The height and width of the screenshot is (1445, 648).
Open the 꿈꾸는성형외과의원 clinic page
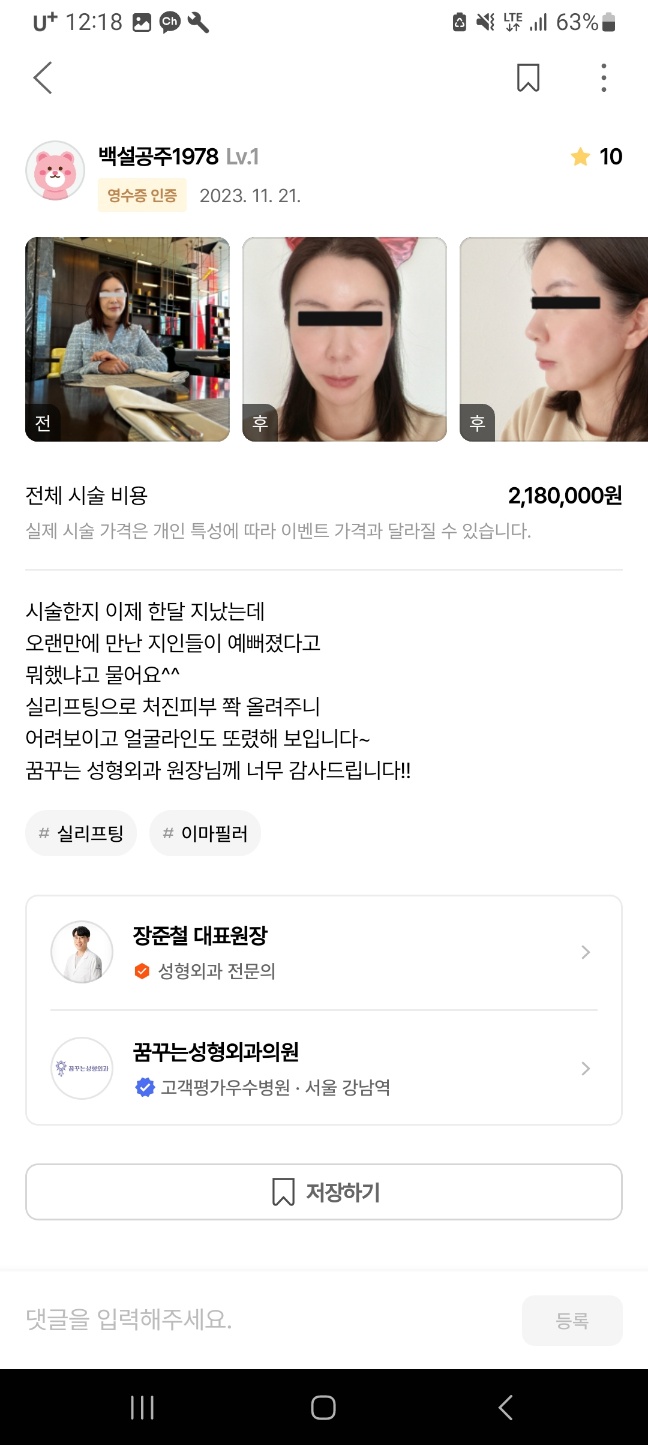point(323,1068)
